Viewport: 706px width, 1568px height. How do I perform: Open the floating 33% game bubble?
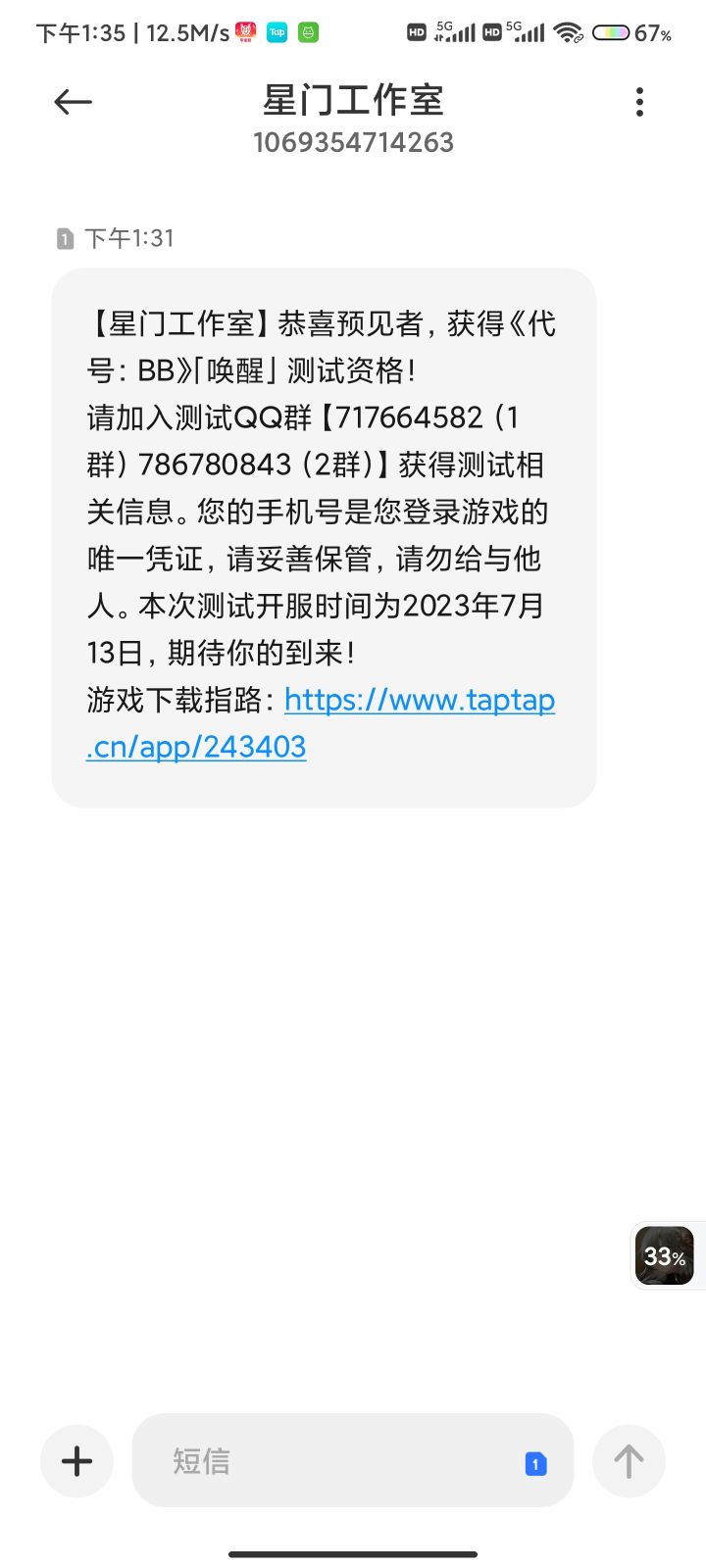tap(666, 1256)
